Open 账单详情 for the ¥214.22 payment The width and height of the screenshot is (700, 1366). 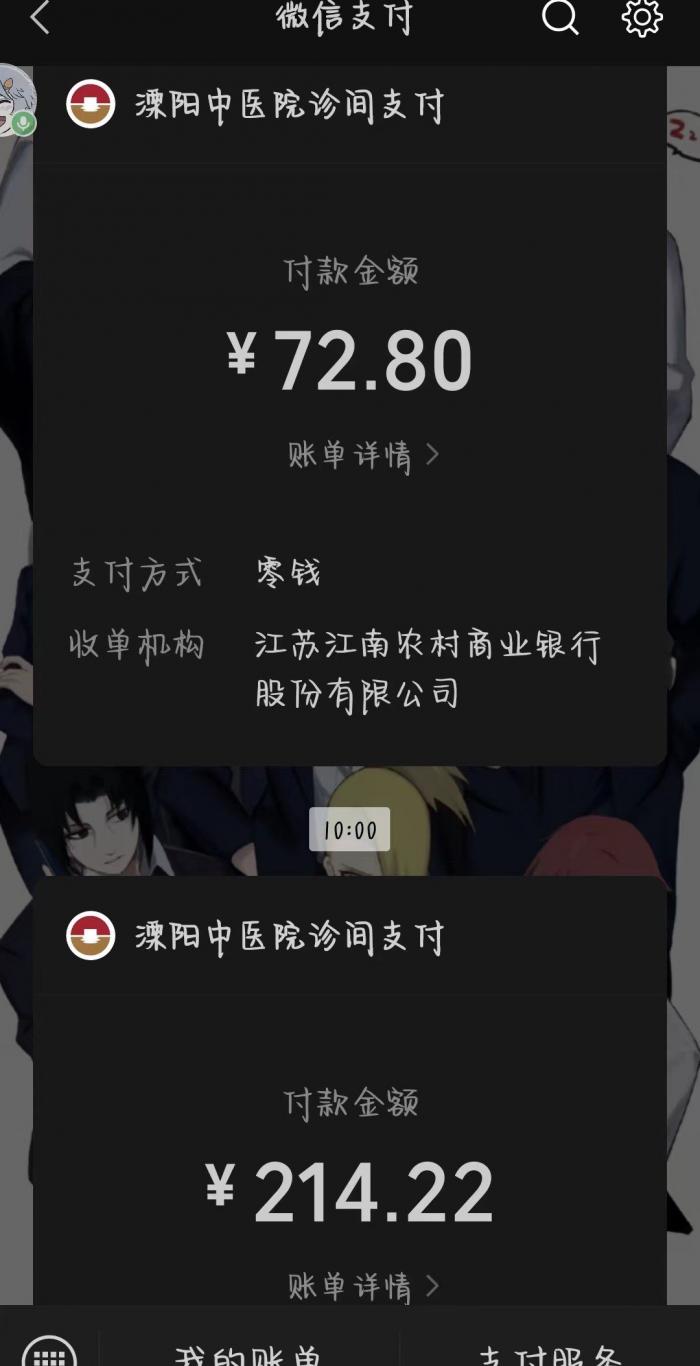pos(363,1286)
